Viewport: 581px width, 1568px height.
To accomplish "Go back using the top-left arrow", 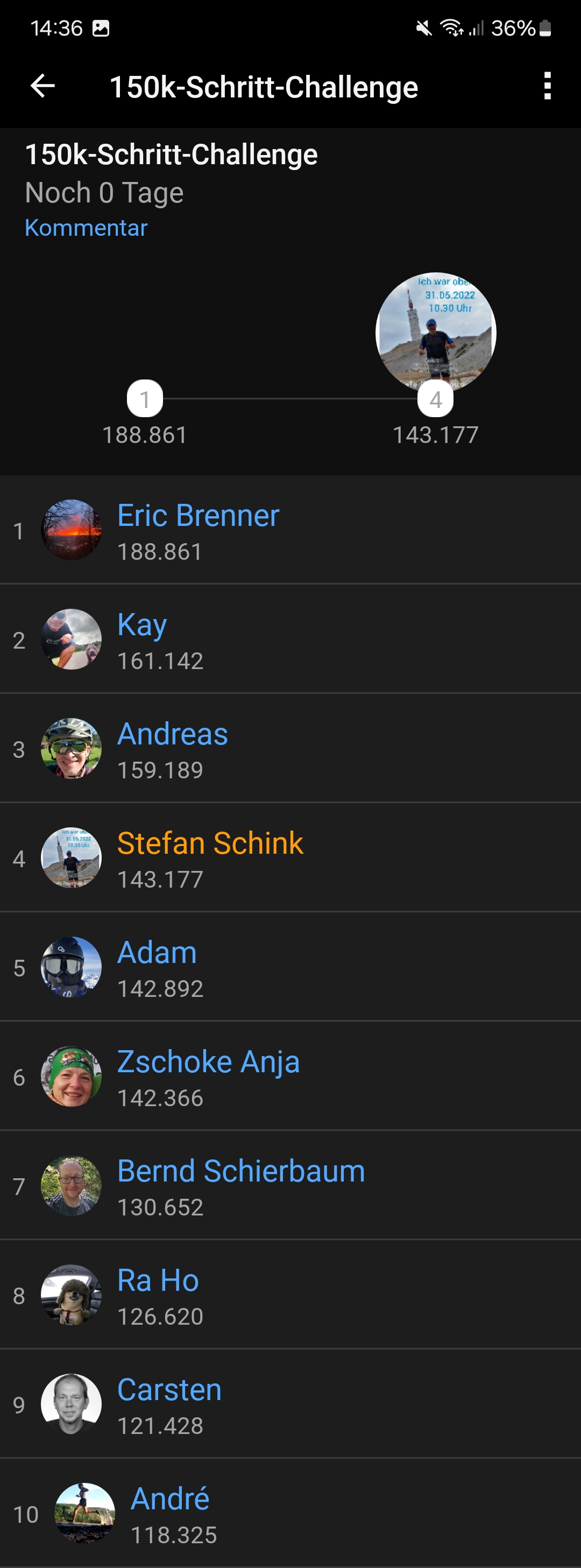I will coord(42,86).
